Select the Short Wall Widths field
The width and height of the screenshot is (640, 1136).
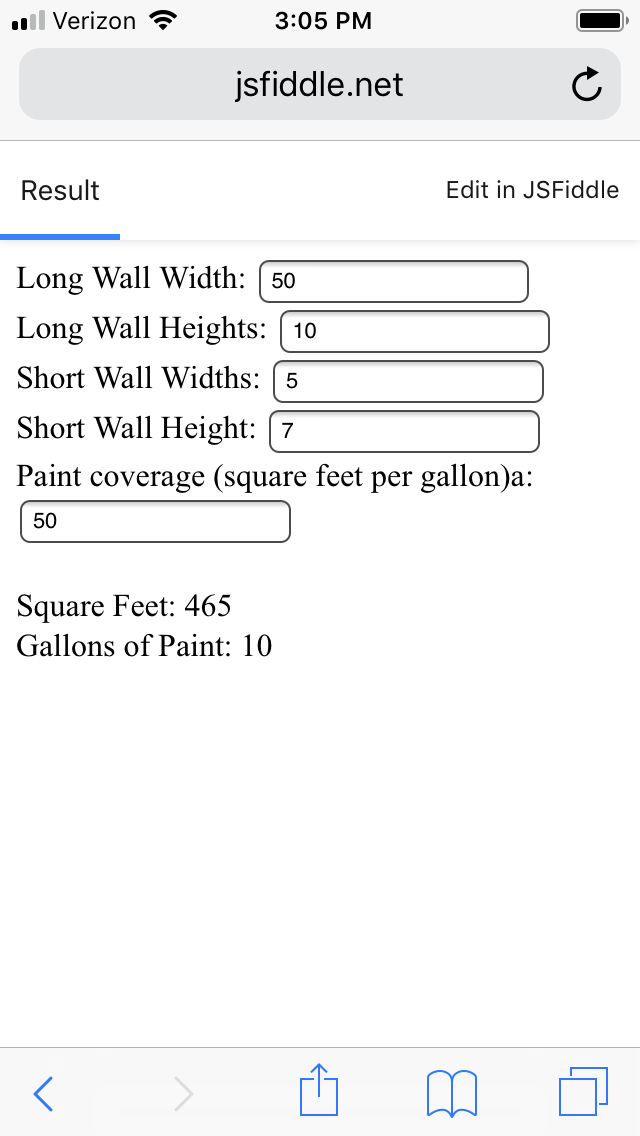tap(408, 381)
